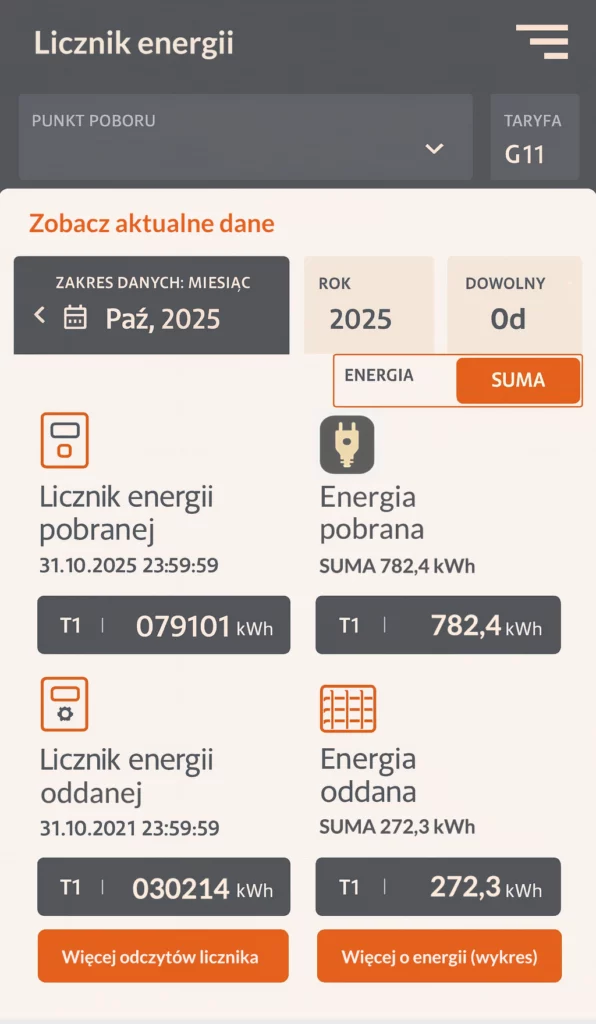The width and height of the screenshot is (596, 1024).
Task: Select the Dowolny date range
Action: pos(514,305)
